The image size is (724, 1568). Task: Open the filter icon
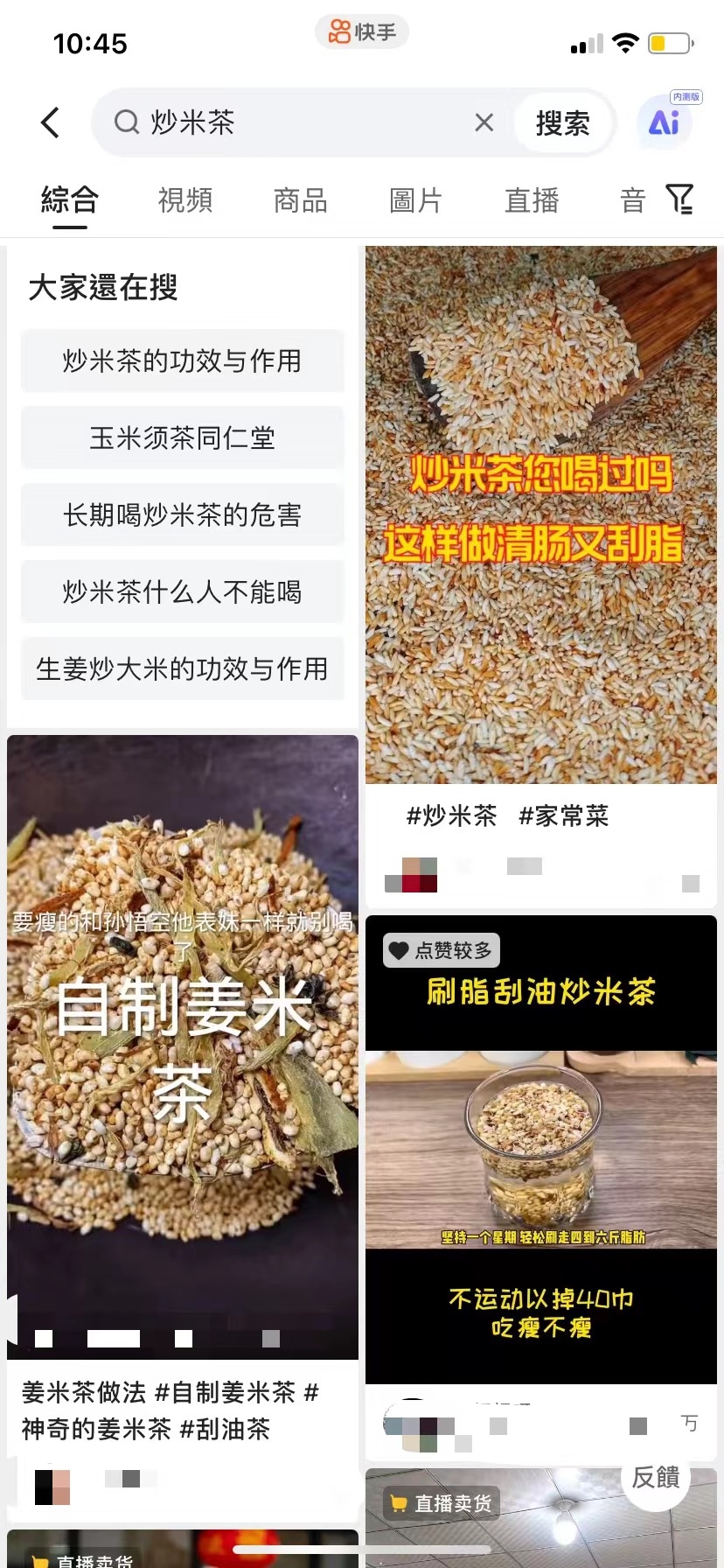click(679, 199)
